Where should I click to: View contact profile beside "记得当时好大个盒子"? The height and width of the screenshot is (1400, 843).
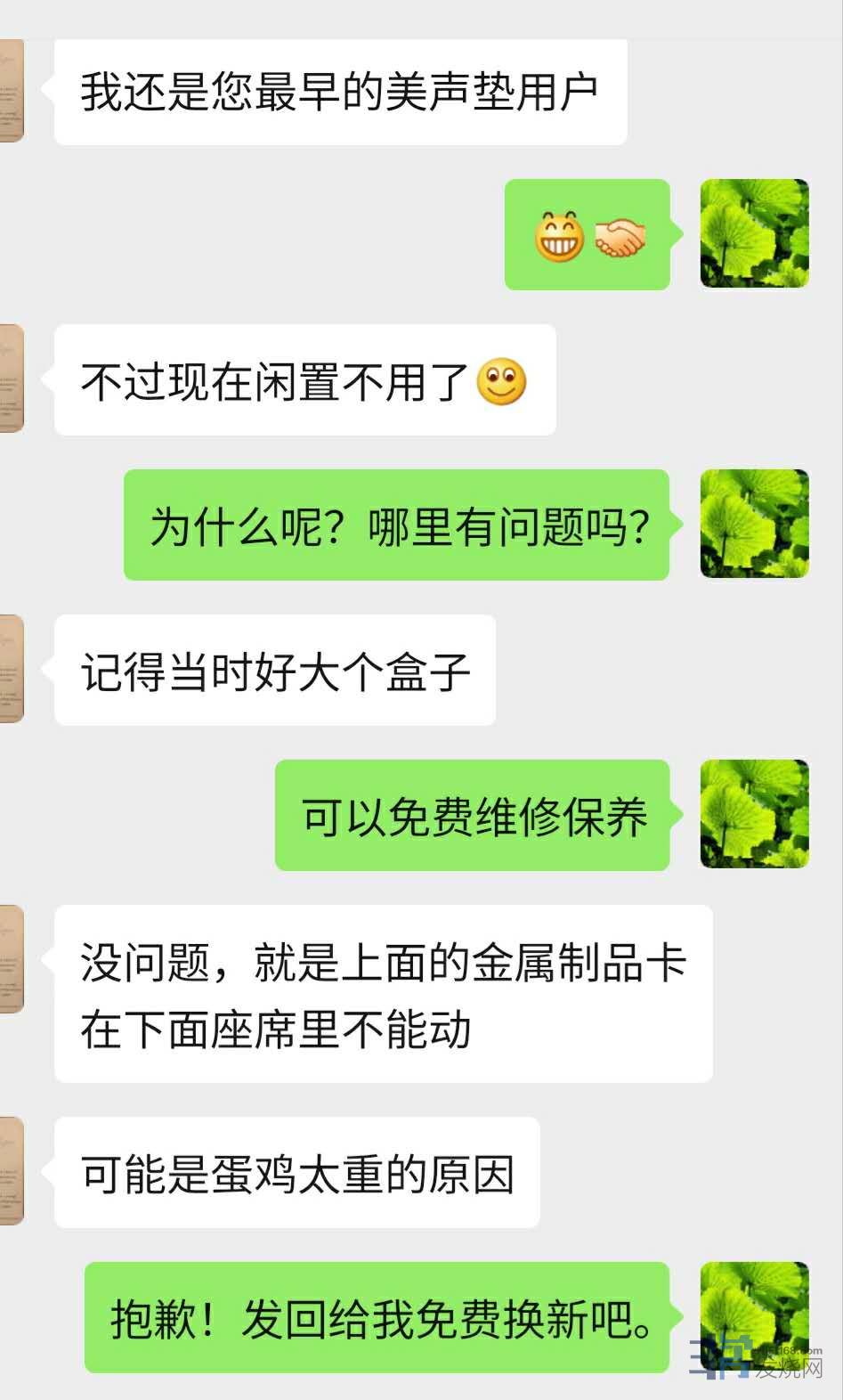[x=11, y=668]
